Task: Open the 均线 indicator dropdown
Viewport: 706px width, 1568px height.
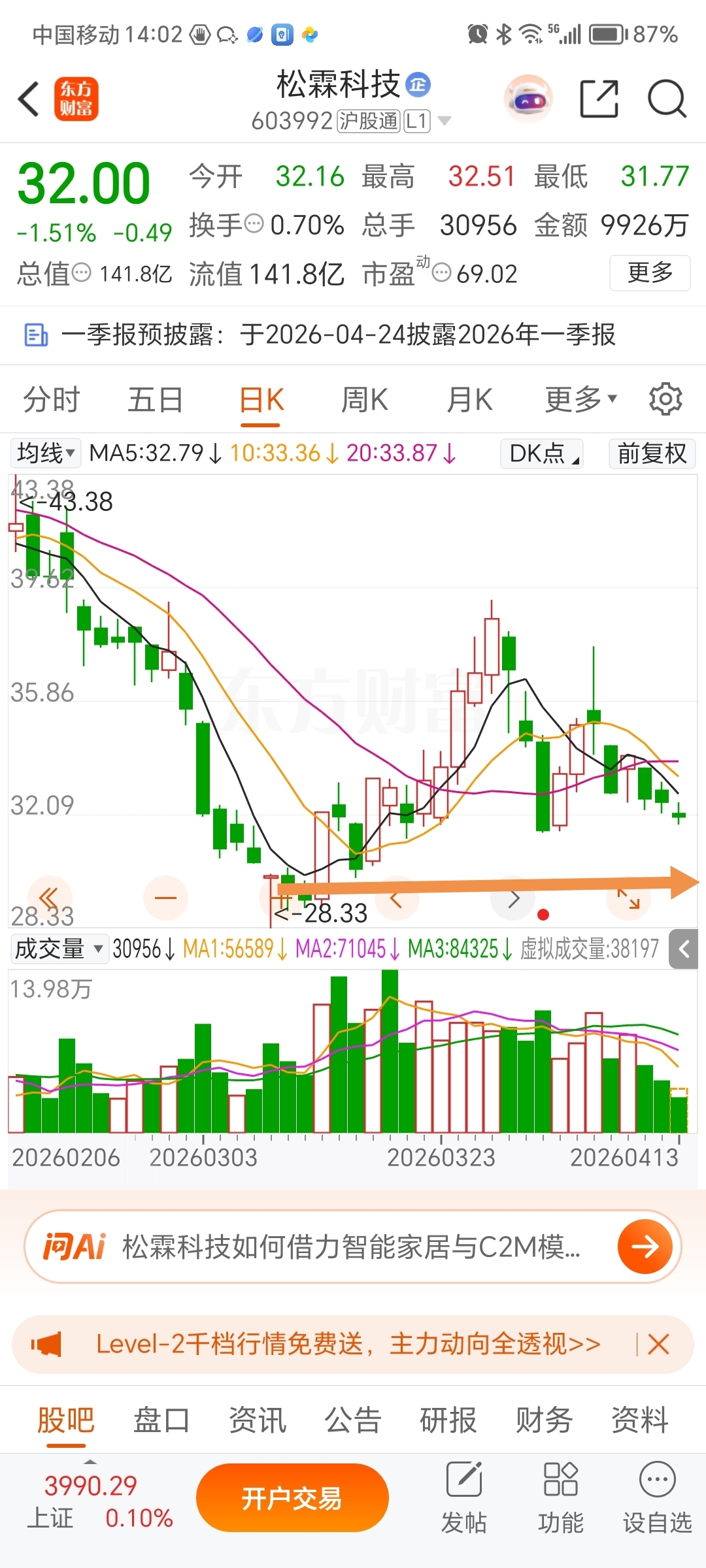Action: tap(45, 453)
